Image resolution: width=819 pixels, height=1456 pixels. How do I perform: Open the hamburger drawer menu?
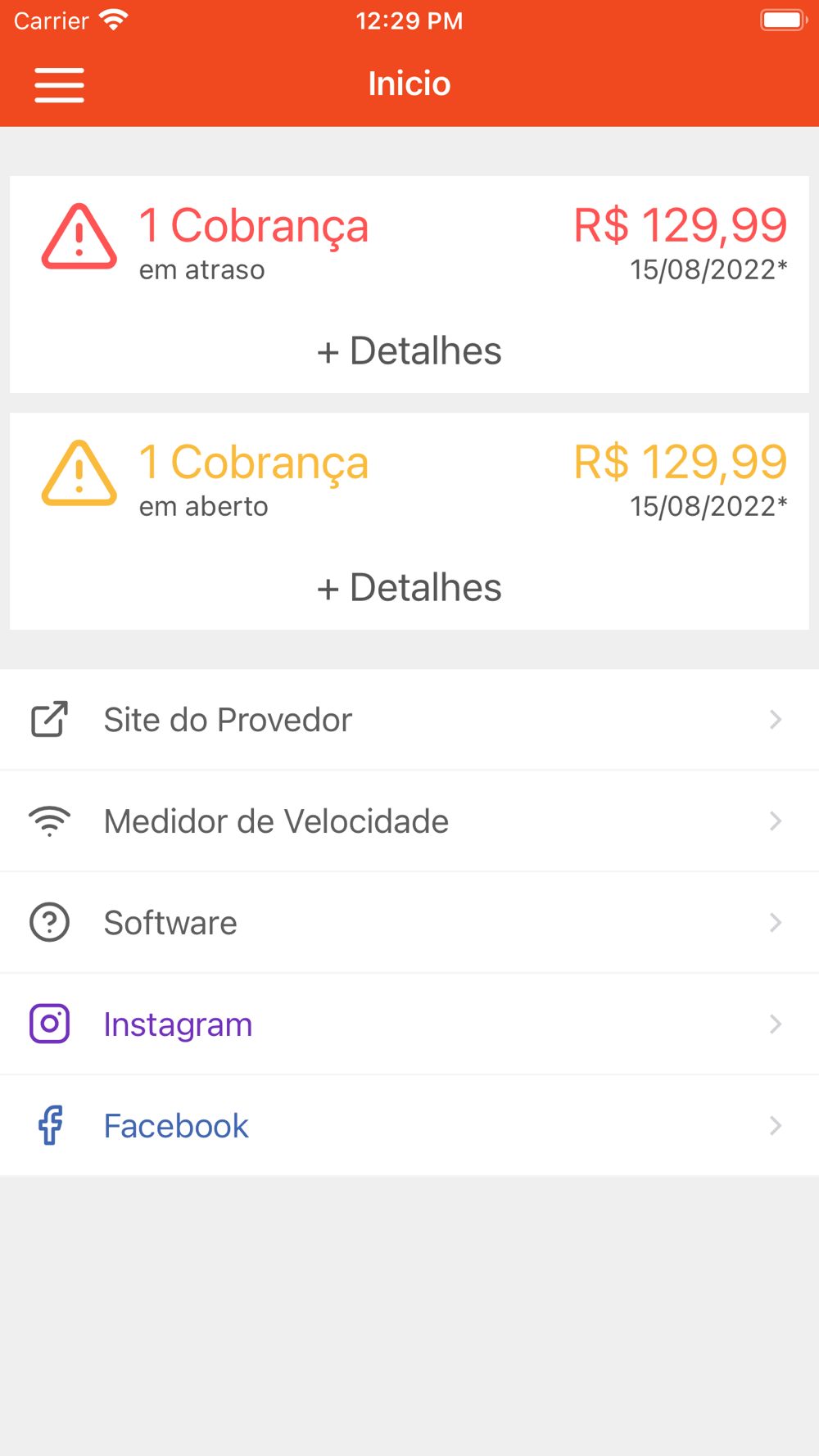(59, 85)
